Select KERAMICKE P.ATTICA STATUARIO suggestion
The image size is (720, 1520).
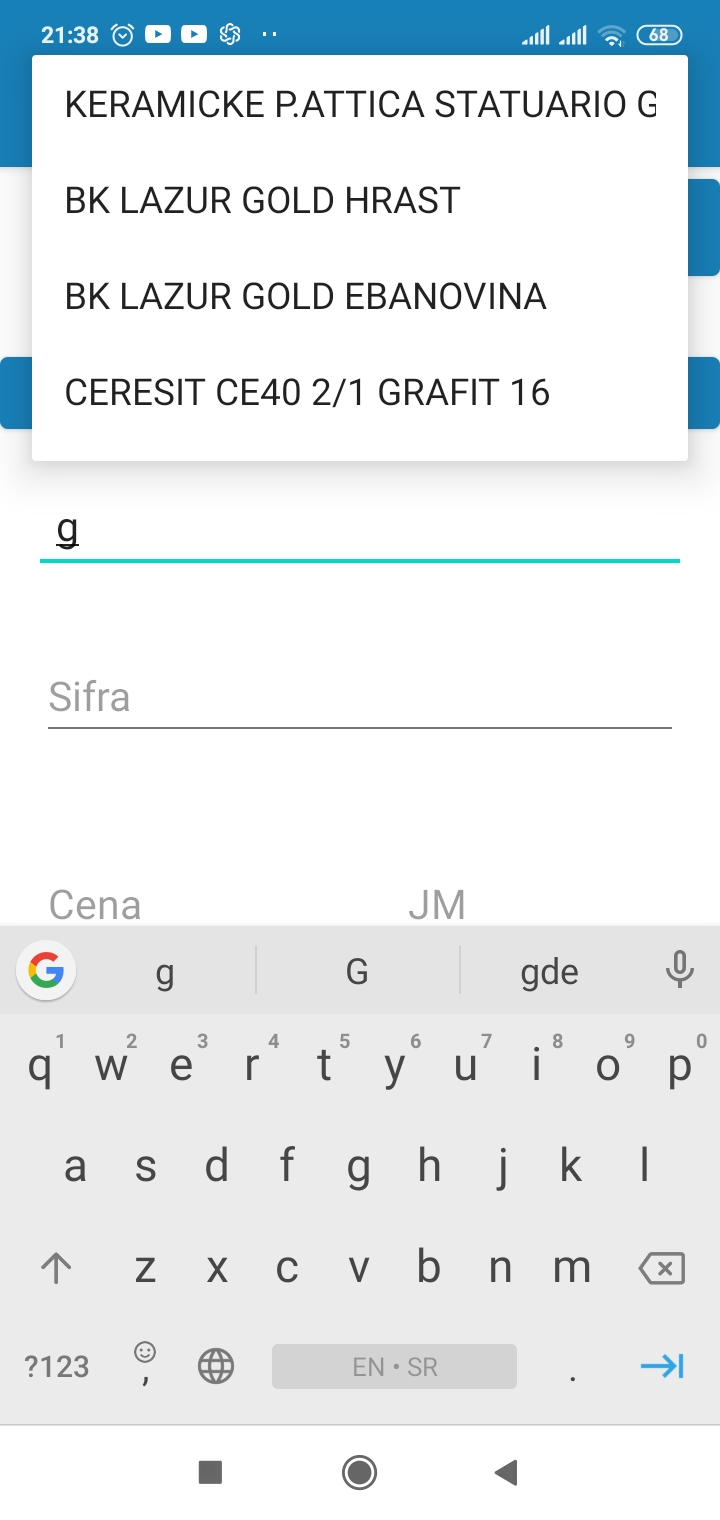click(x=360, y=104)
